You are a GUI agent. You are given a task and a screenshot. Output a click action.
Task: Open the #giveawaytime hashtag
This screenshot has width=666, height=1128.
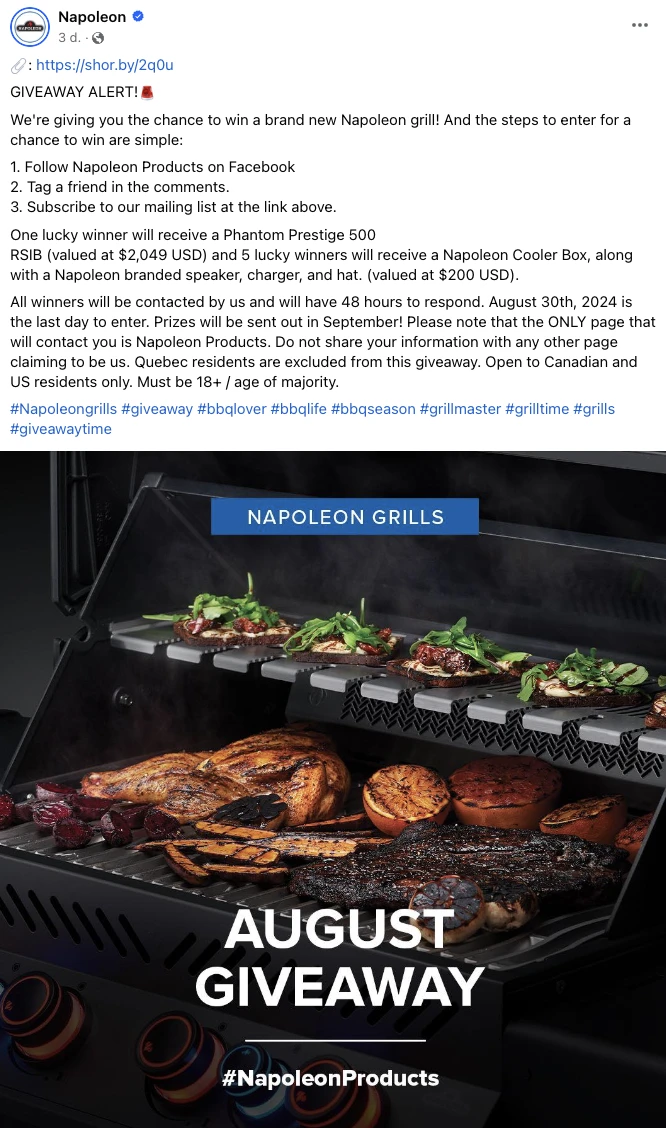(x=61, y=429)
